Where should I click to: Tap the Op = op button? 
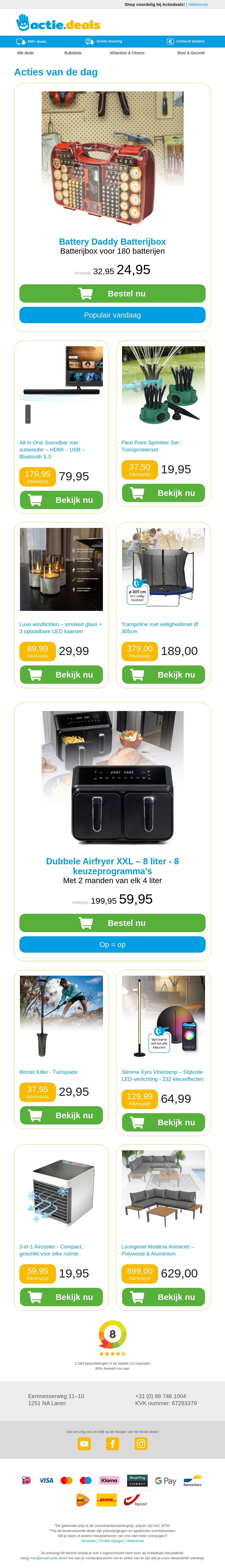112,945
